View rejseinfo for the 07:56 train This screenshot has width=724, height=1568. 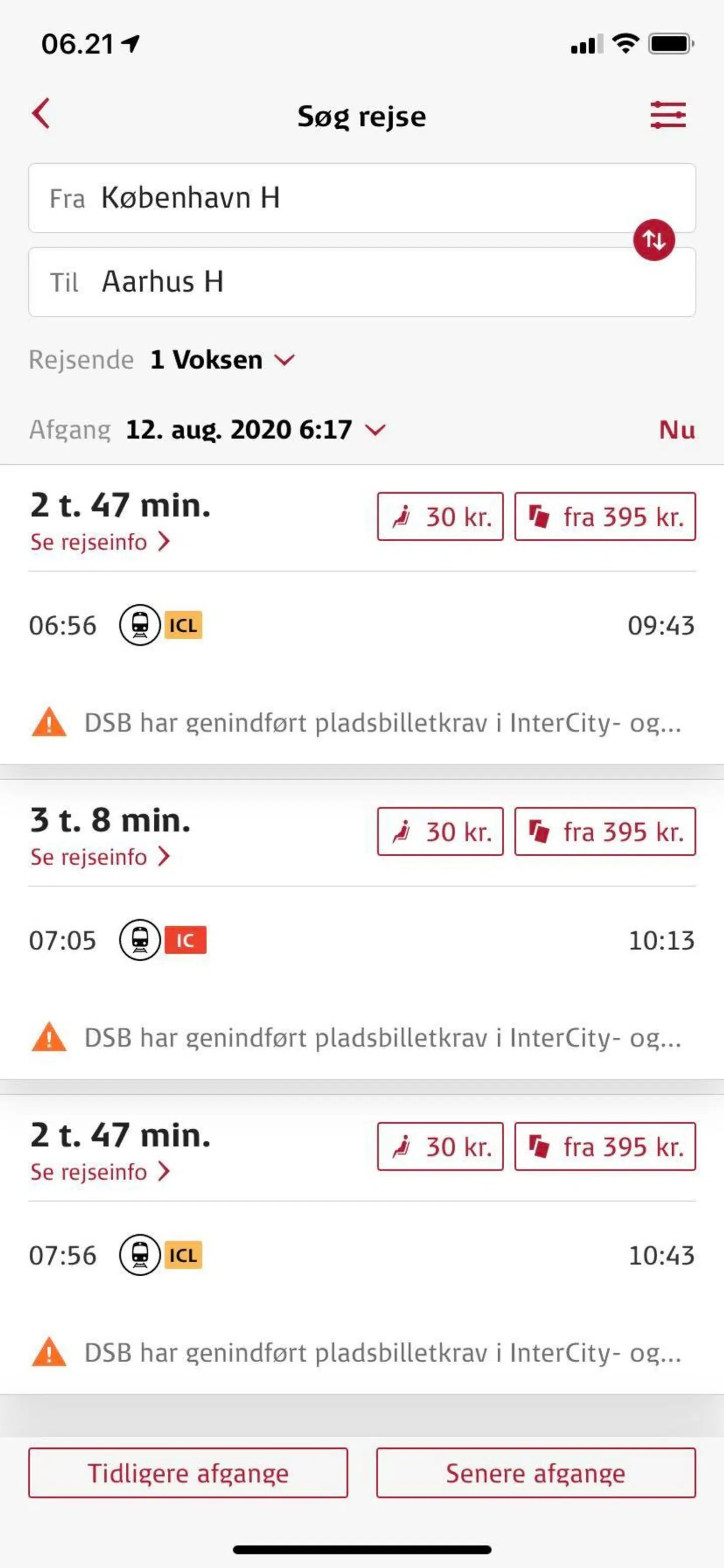100,1172
